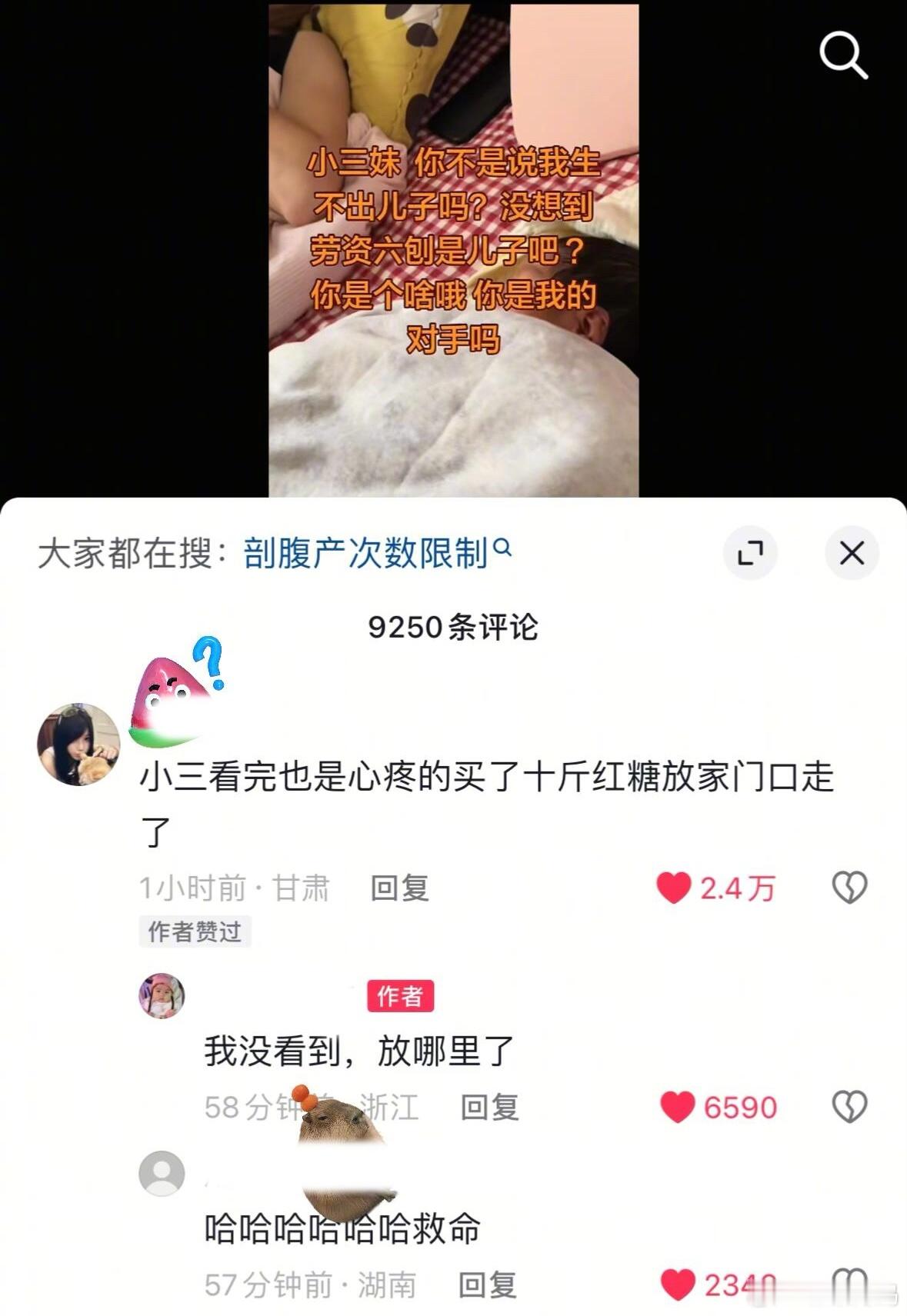Tap the broken-heart dislike icon on the top comment
This screenshot has width=907, height=1316.
tap(850, 887)
